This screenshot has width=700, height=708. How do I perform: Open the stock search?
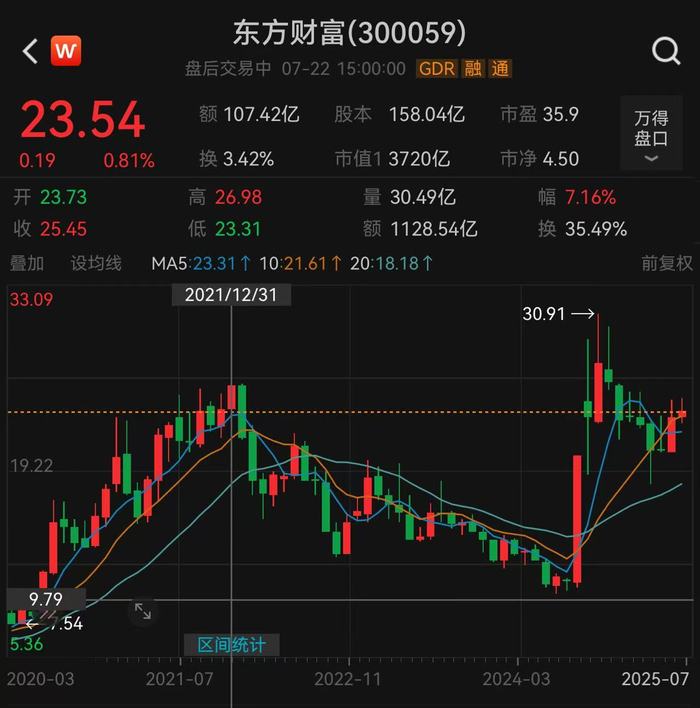(x=665, y=51)
